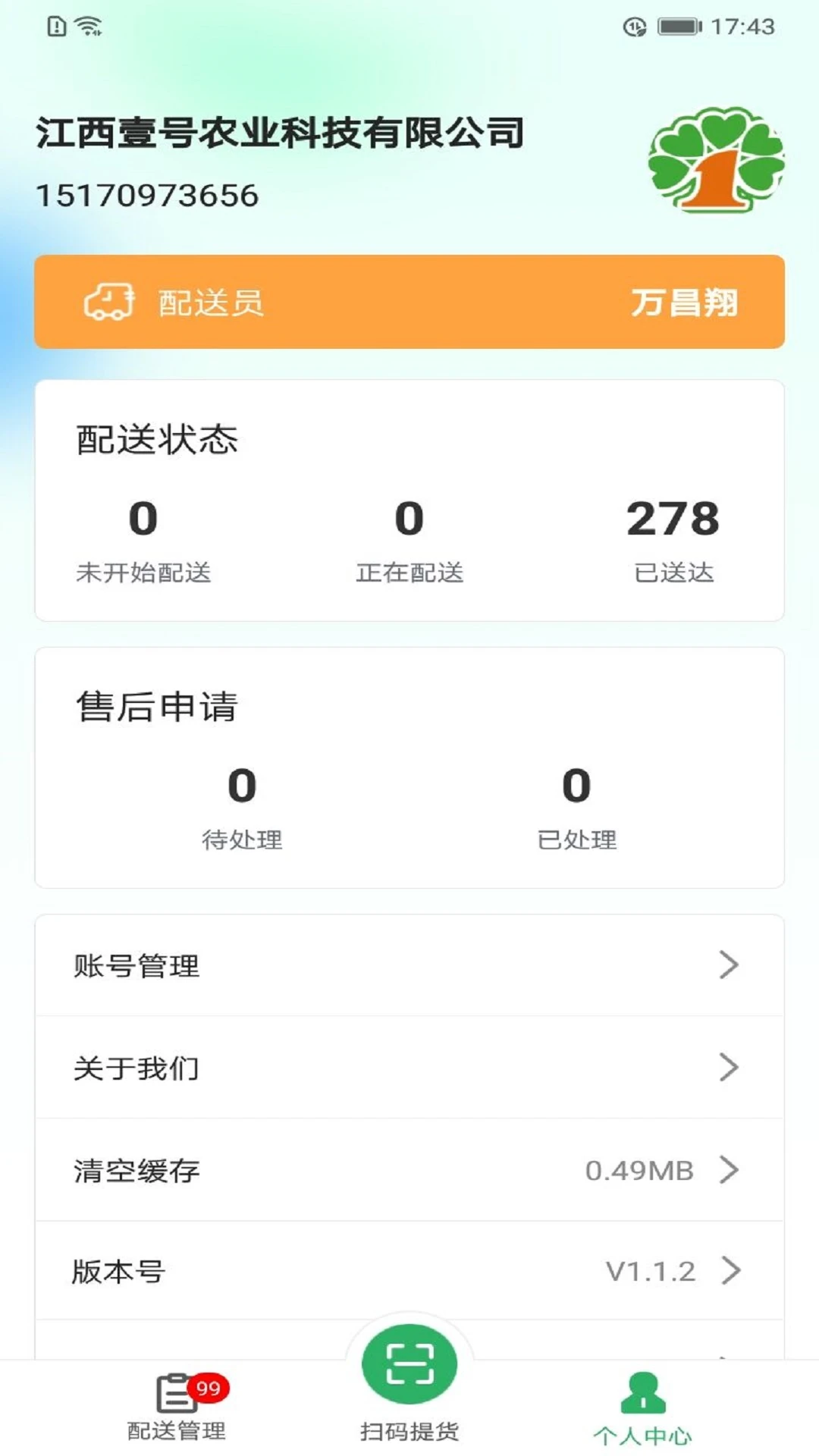Clear cache via 清空缓存 row
Viewport: 819px width, 1456px height.
(409, 1170)
